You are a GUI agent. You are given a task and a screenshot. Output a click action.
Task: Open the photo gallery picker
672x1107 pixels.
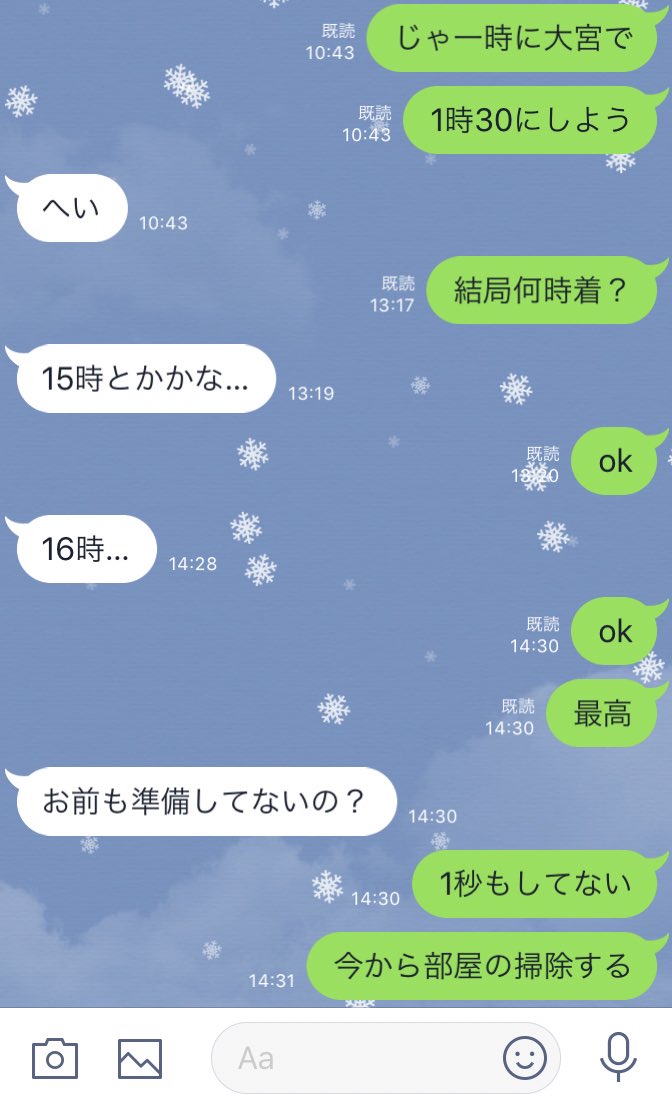[x=140, y=1058]
